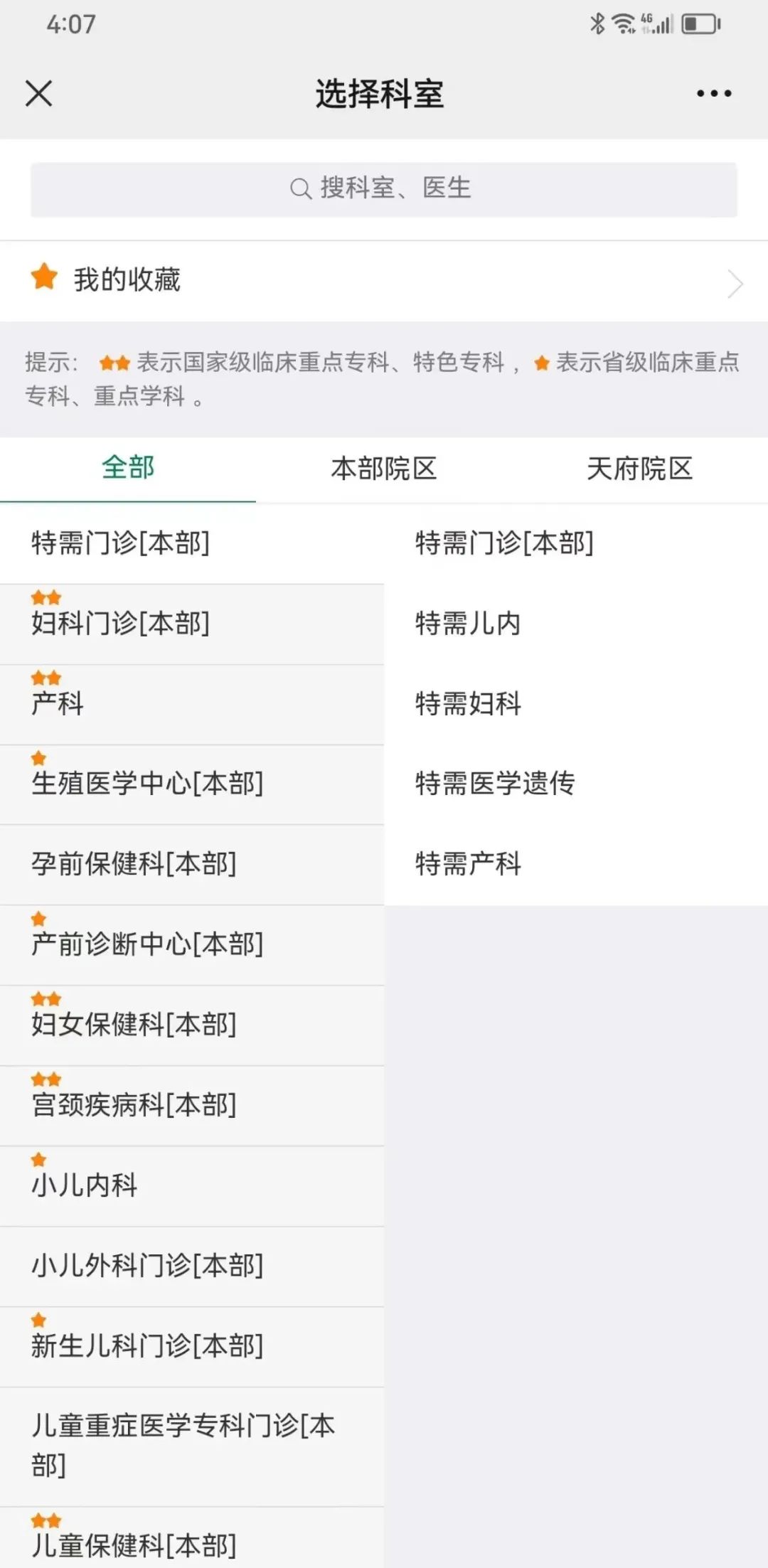Choose the 特需产科 sub-department
Image resolution: width=768 pixels, height=1568 pixels.
click(468, 864)
